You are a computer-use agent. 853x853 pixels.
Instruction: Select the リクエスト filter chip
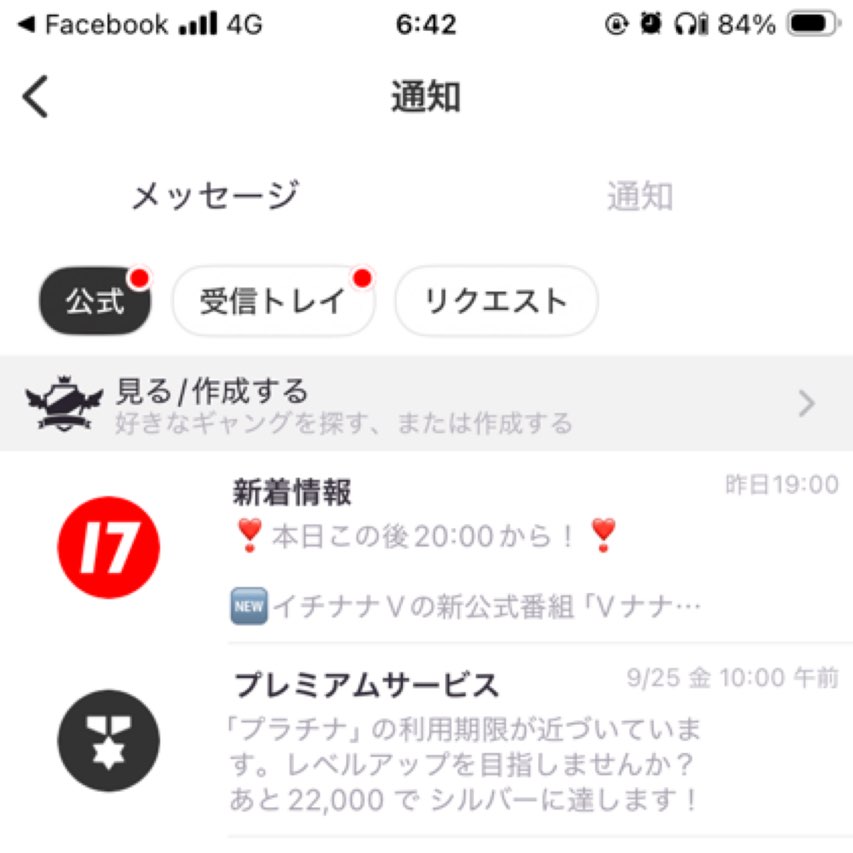496,301
